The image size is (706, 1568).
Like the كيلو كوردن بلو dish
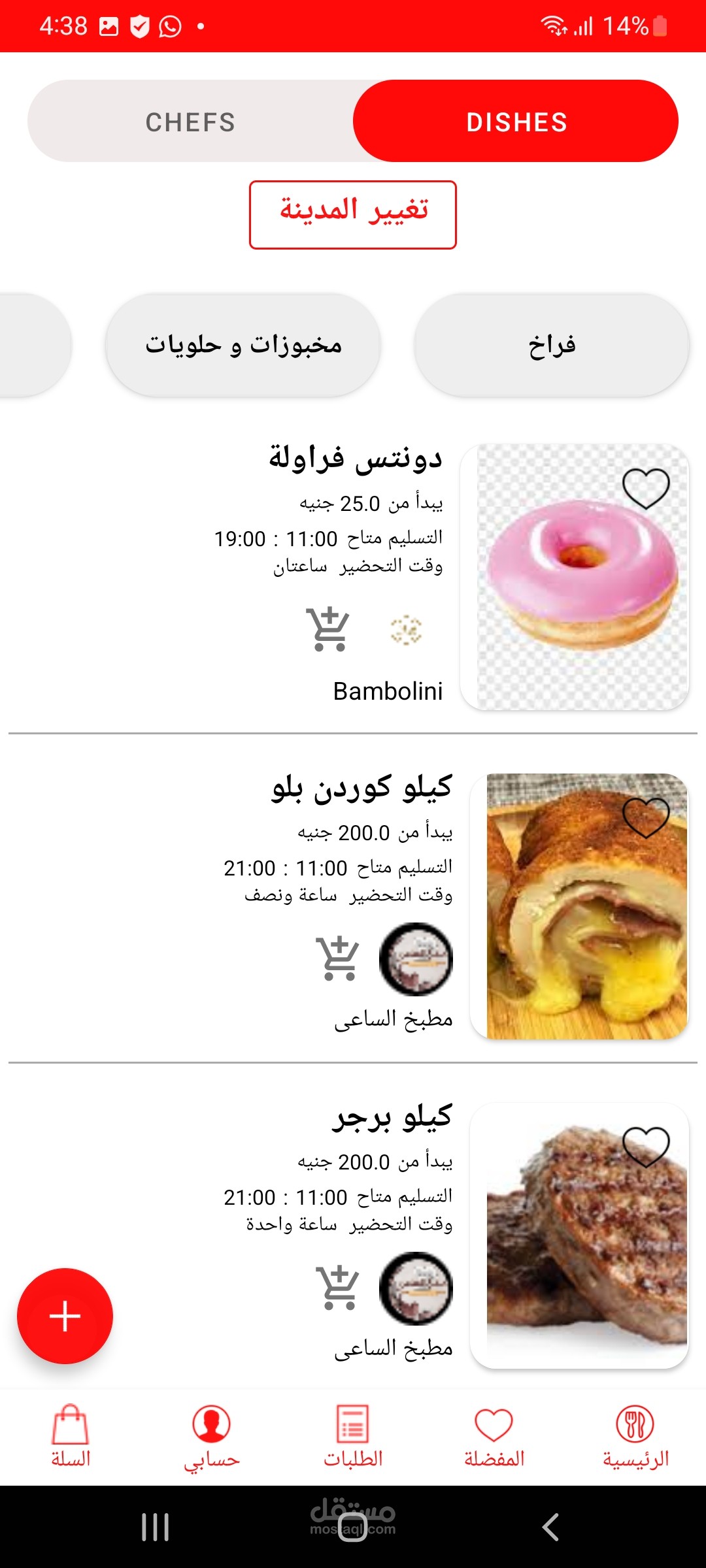coord(646,818)
